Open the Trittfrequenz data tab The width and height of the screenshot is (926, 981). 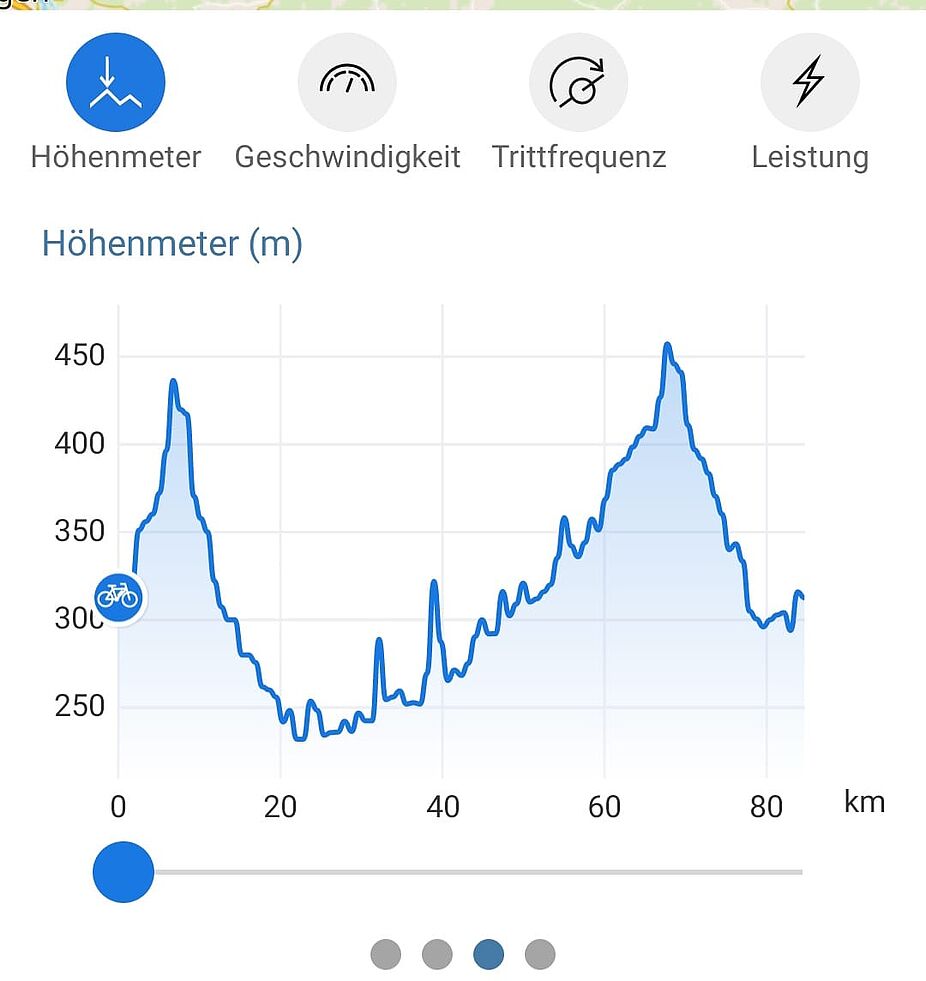(x=578, y=120)
